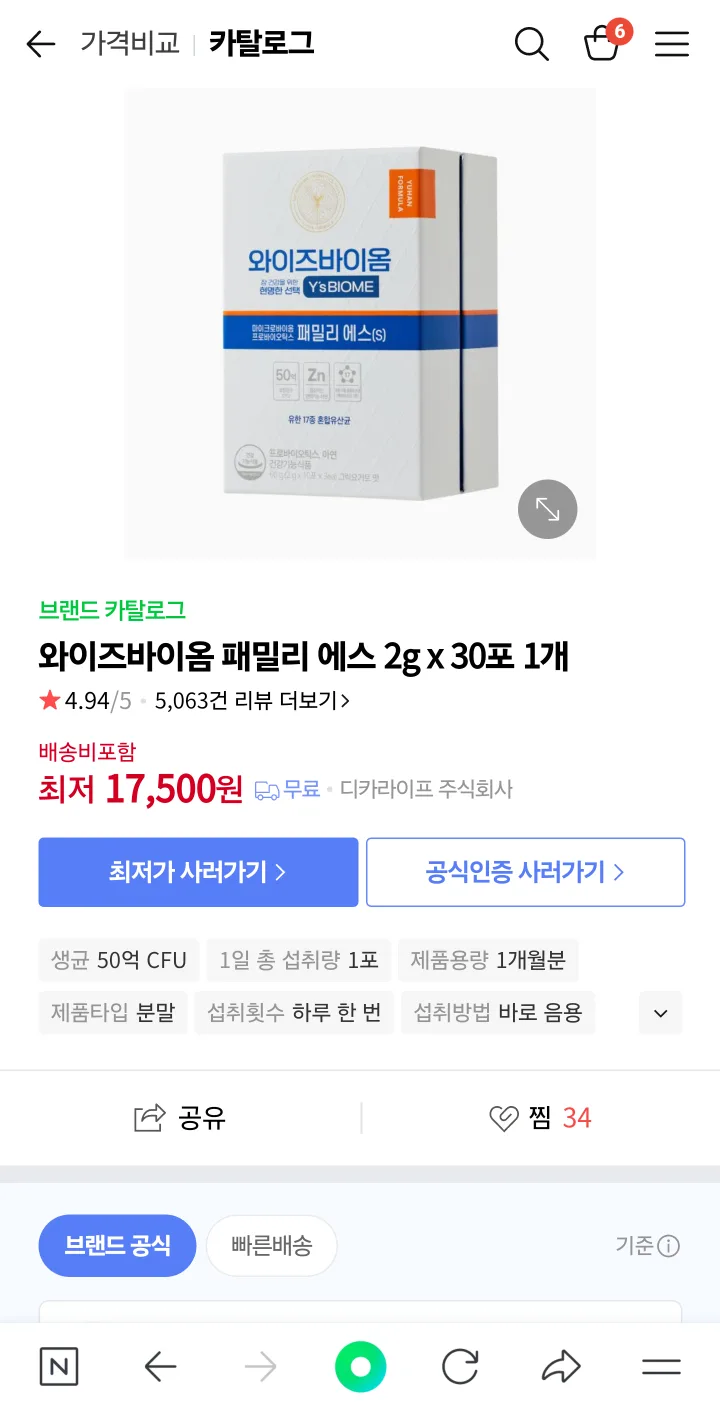This screenshot has width=720, height=1410.
Task: Go to Naver home via N icon
Action: [59, 1367]
